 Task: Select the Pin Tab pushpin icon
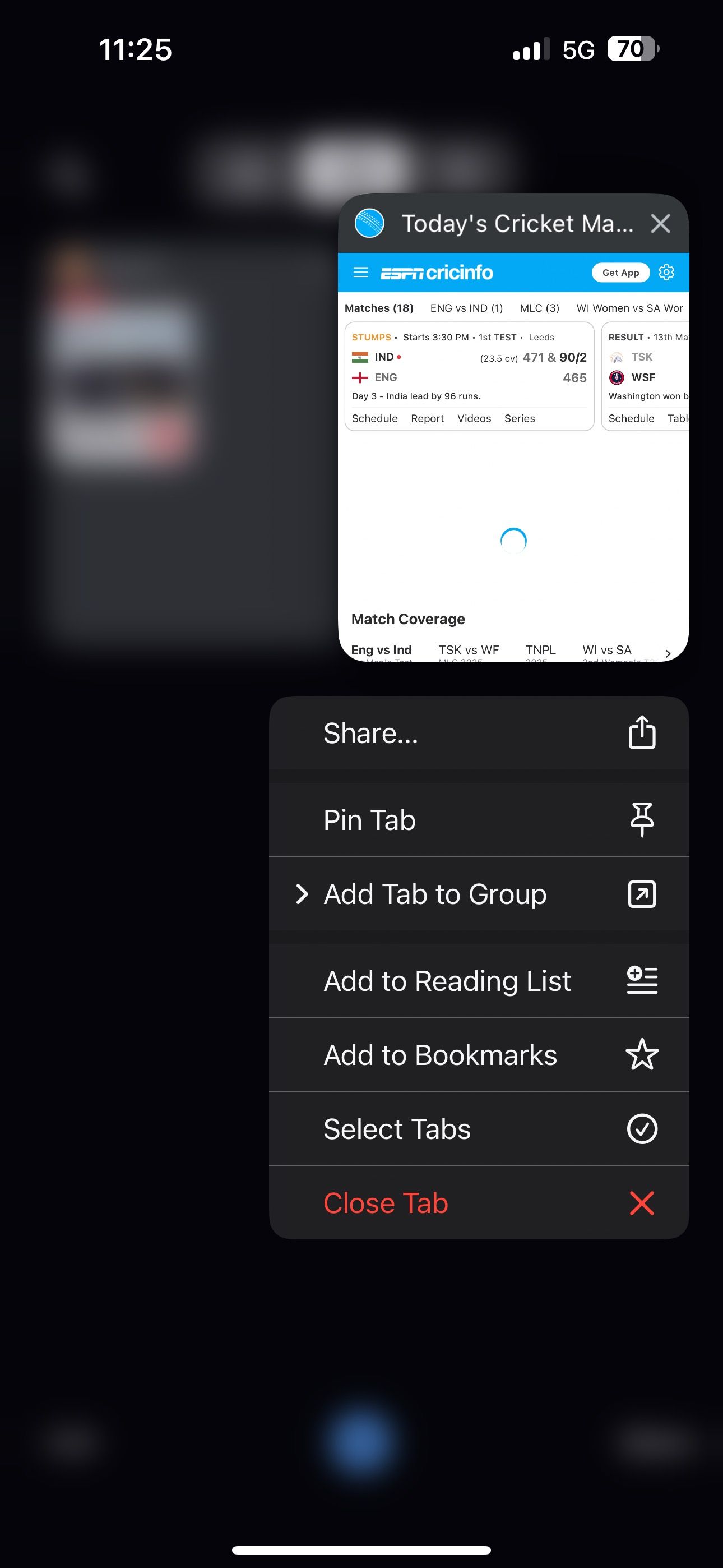(641, 819)
